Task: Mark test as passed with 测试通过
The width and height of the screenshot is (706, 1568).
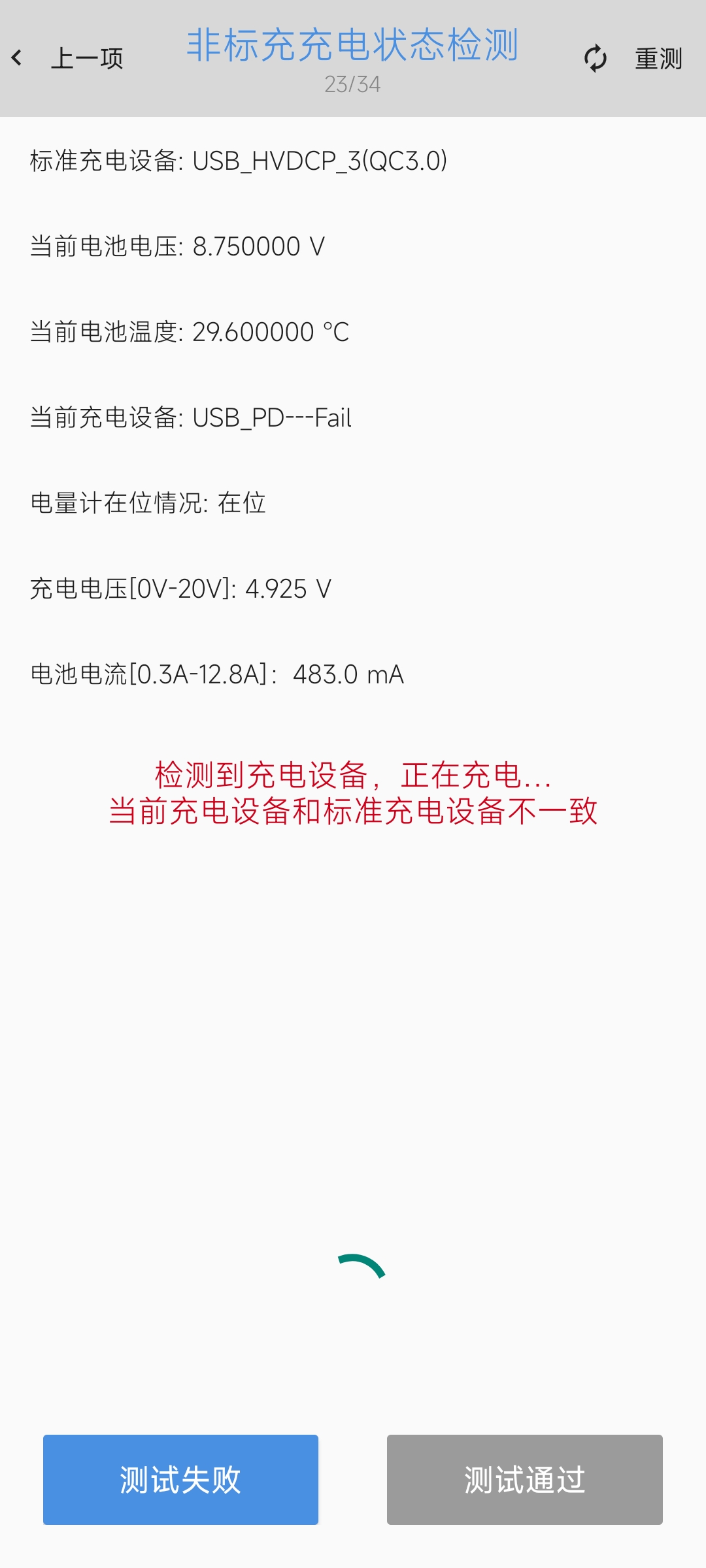Action: [x=525, y=1480]
